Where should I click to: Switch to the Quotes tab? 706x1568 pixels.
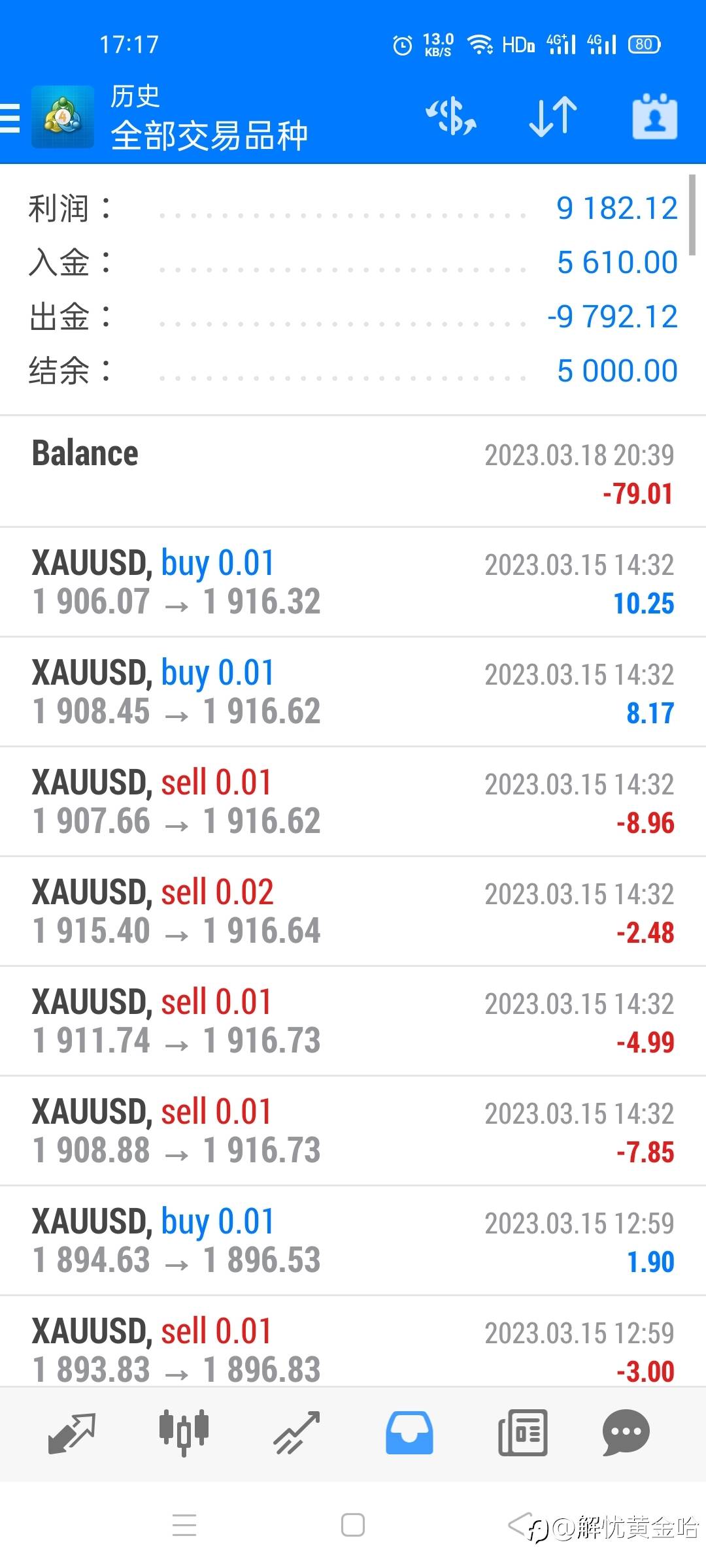click(72, 1433)
